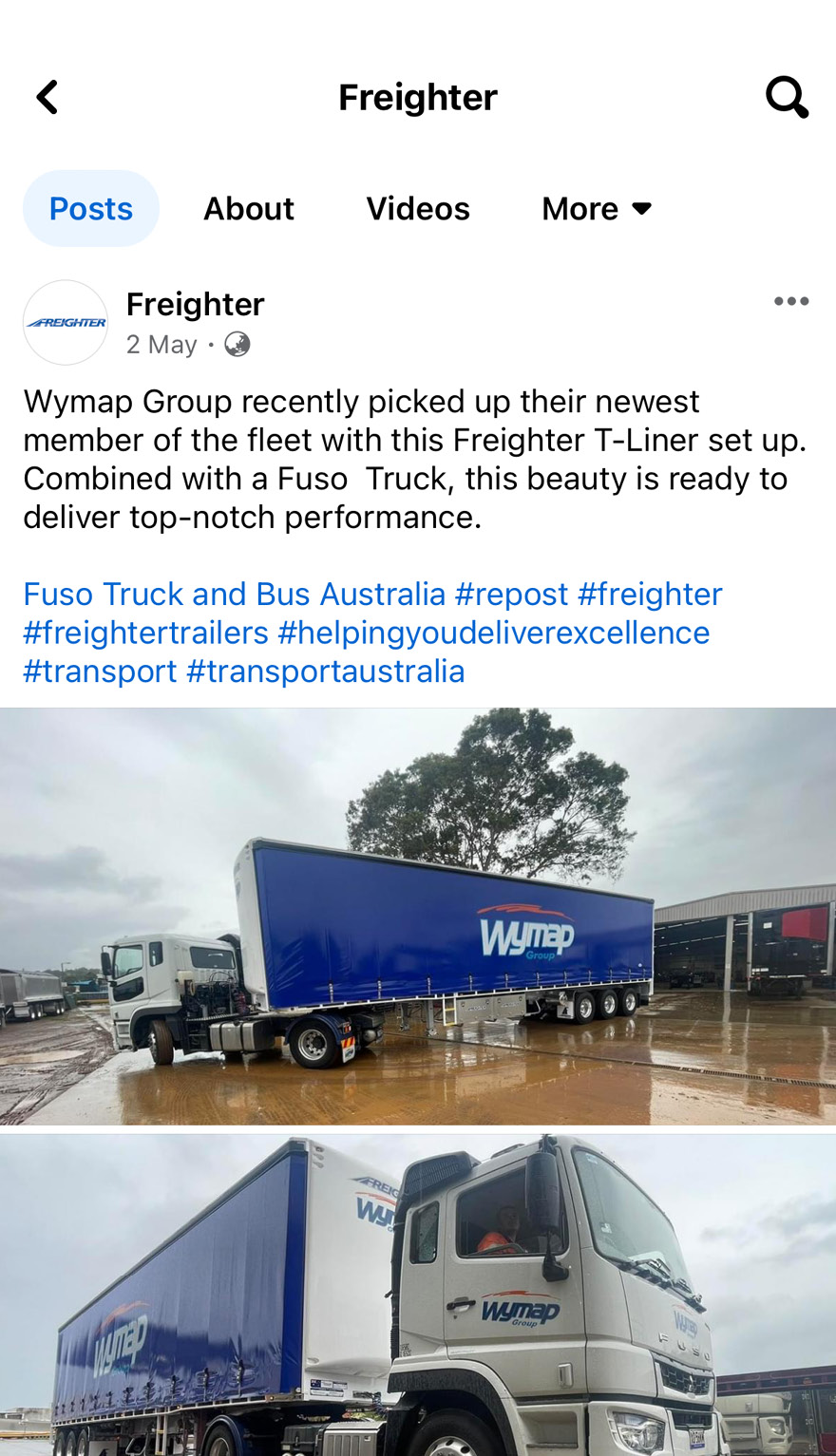Tap the Freighter post author name
The height and width of the screenshot is (1456, 836).
[195, 304]
